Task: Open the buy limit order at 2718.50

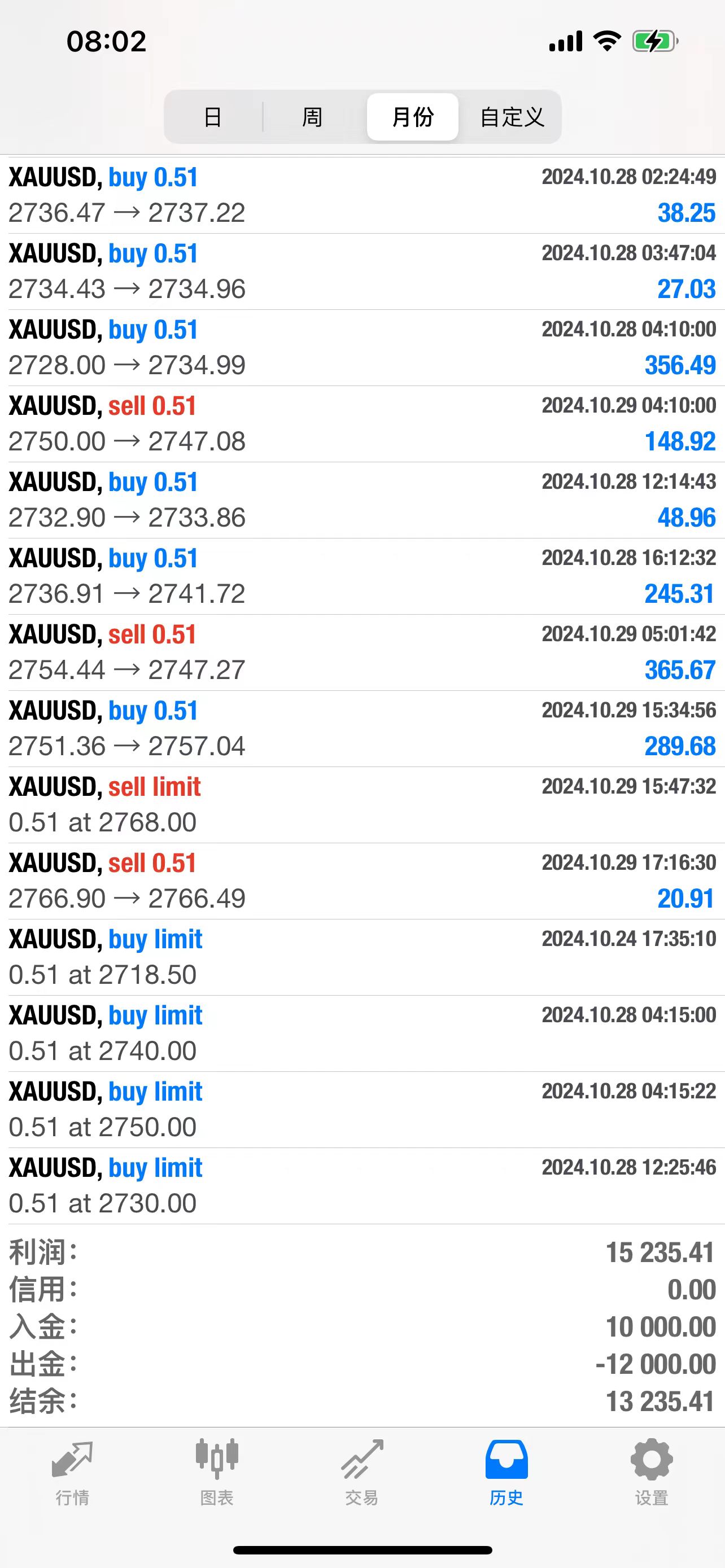Action: coord(362,957)
